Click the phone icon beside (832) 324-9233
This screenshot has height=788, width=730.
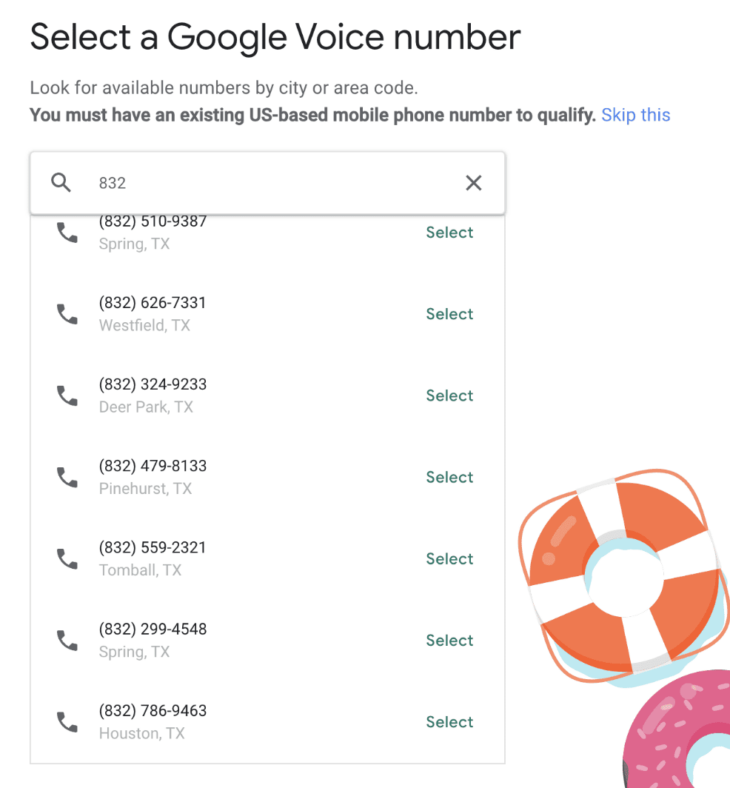click(x=67, y=395)
